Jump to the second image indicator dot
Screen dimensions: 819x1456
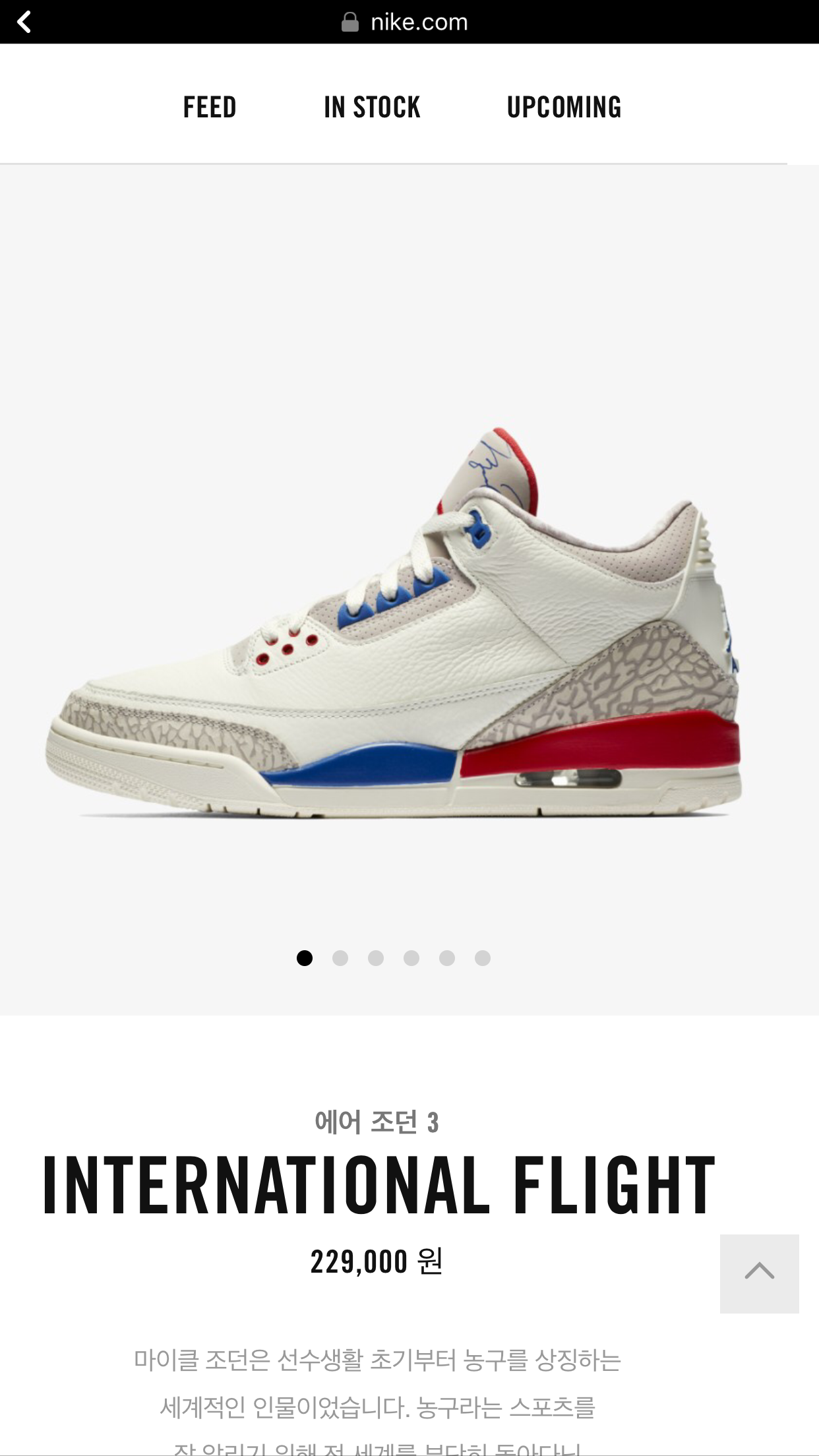(x=340, y=958)
